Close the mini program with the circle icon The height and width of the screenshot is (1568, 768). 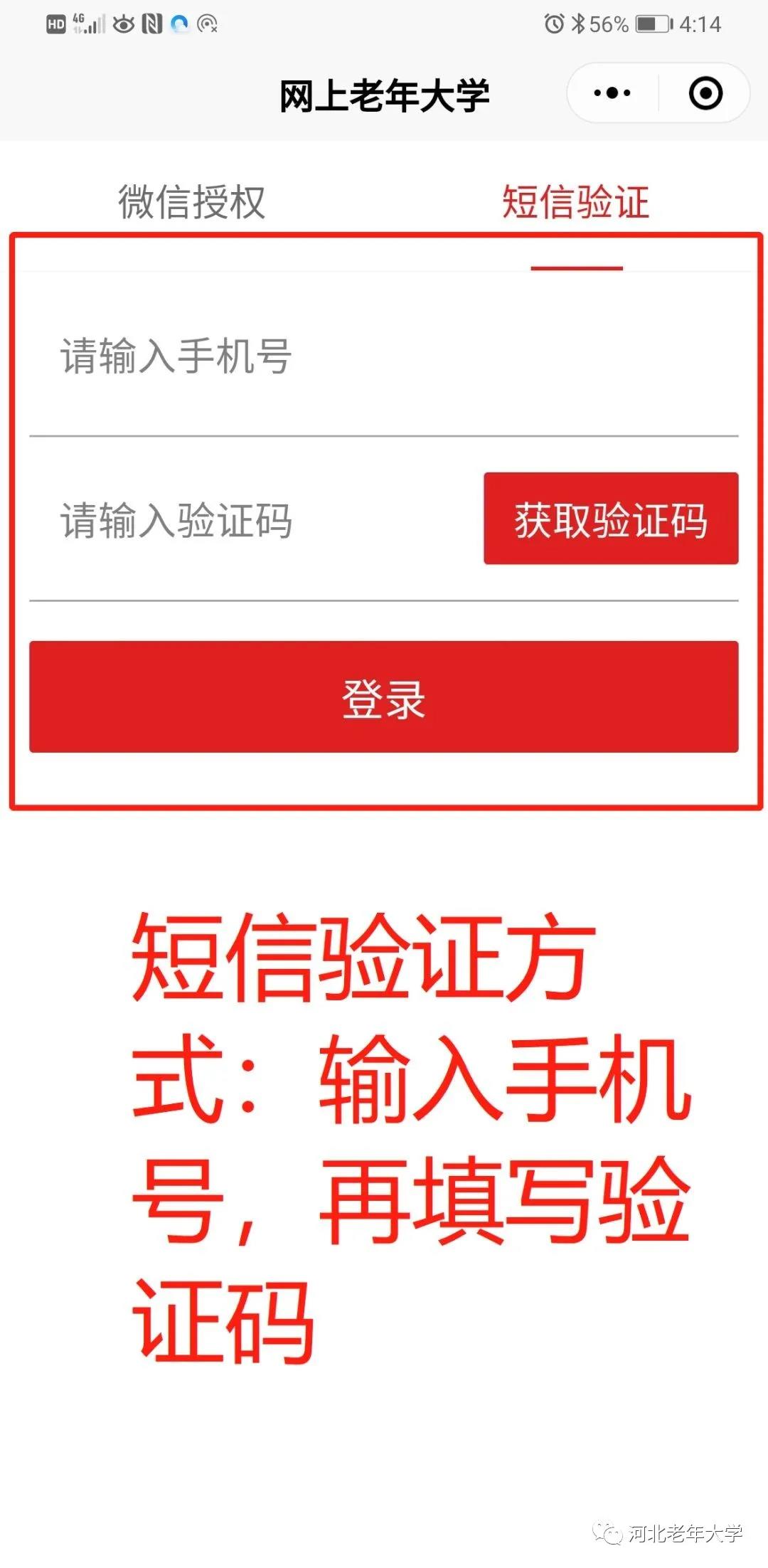coord(705,93)
